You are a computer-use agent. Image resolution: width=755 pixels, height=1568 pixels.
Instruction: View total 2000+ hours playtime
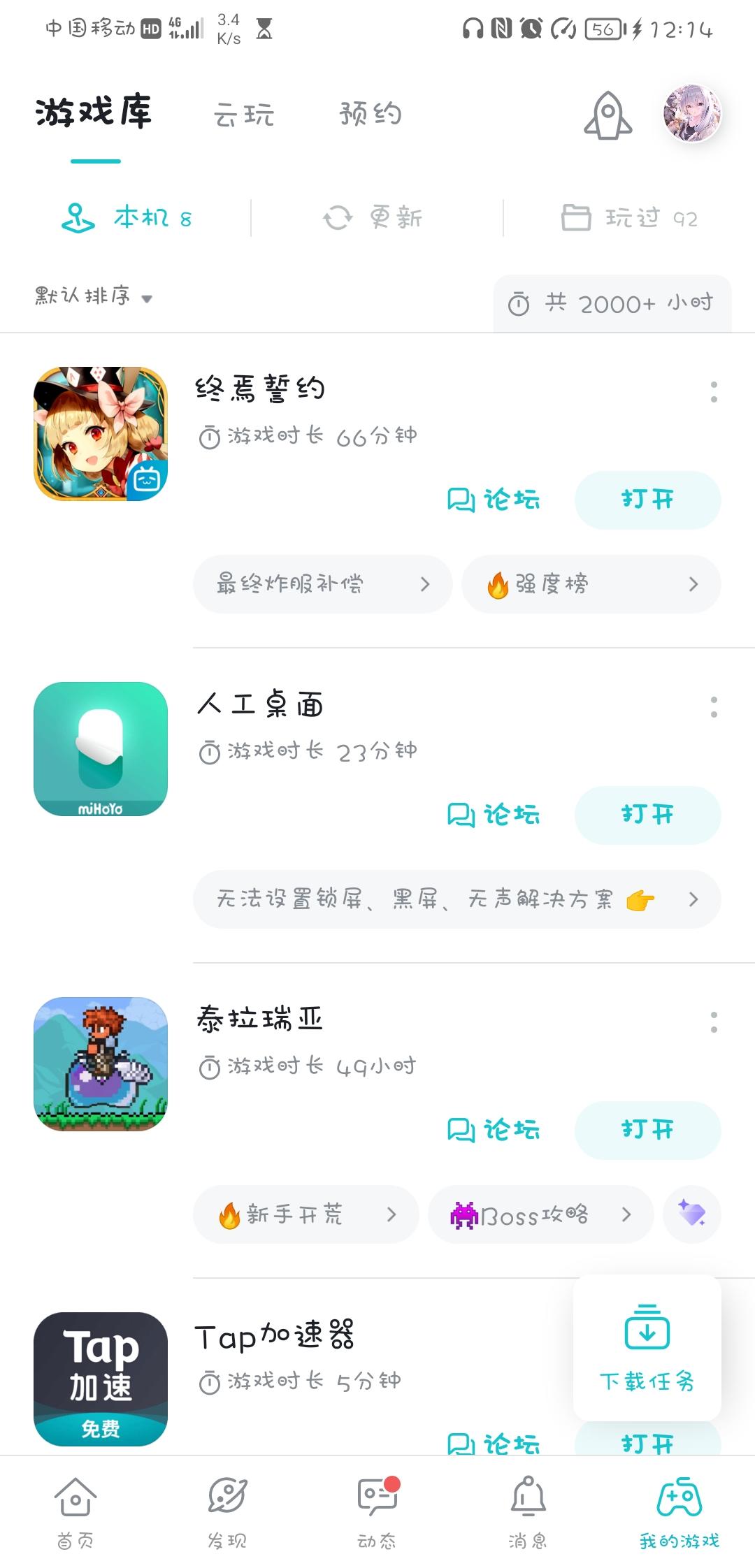click(x=612, y=303)
